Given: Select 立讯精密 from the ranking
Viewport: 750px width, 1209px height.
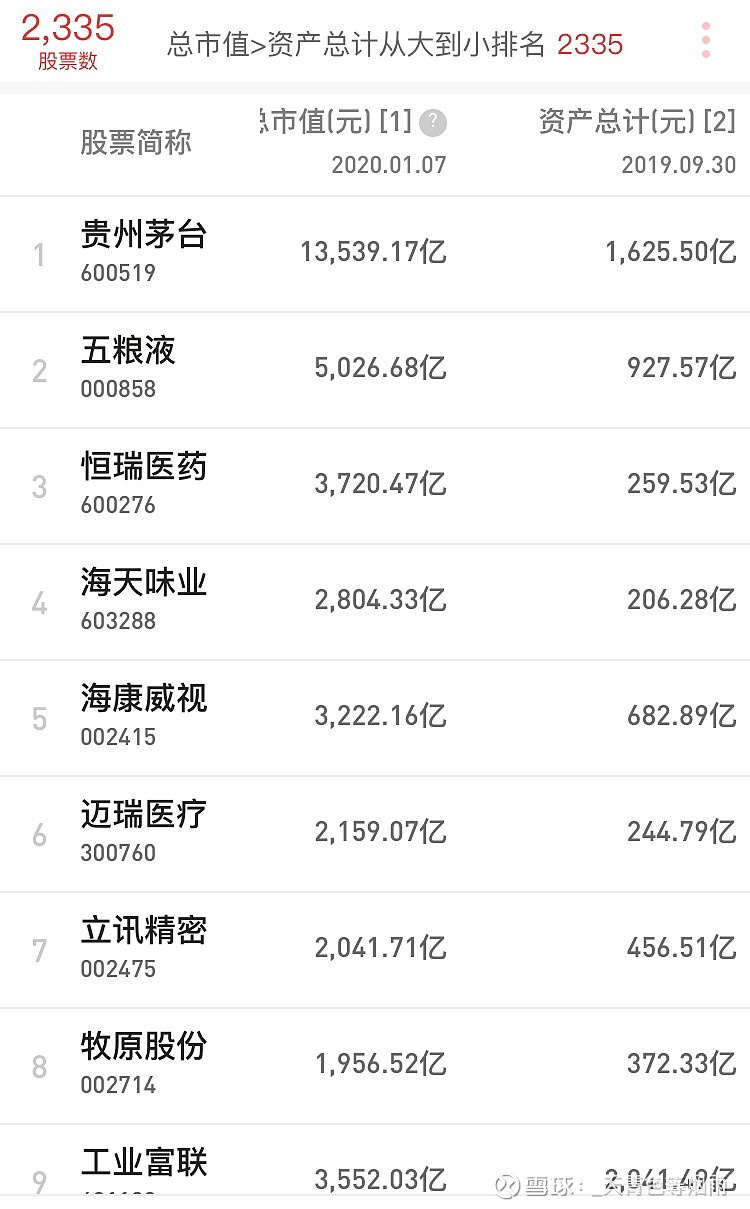Looking at the screenshot, I should click(141, 932).
